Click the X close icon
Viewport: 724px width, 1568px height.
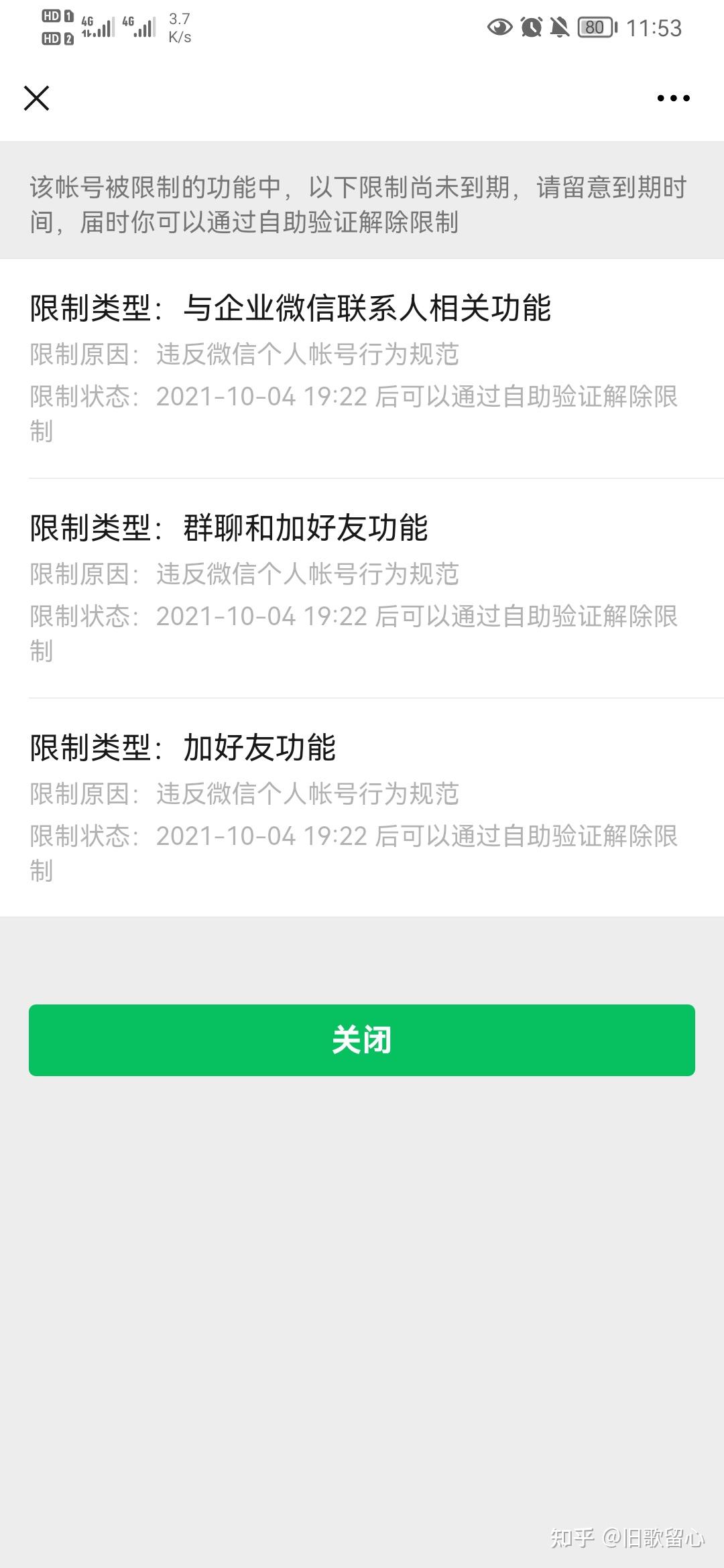tap(37, 98)
